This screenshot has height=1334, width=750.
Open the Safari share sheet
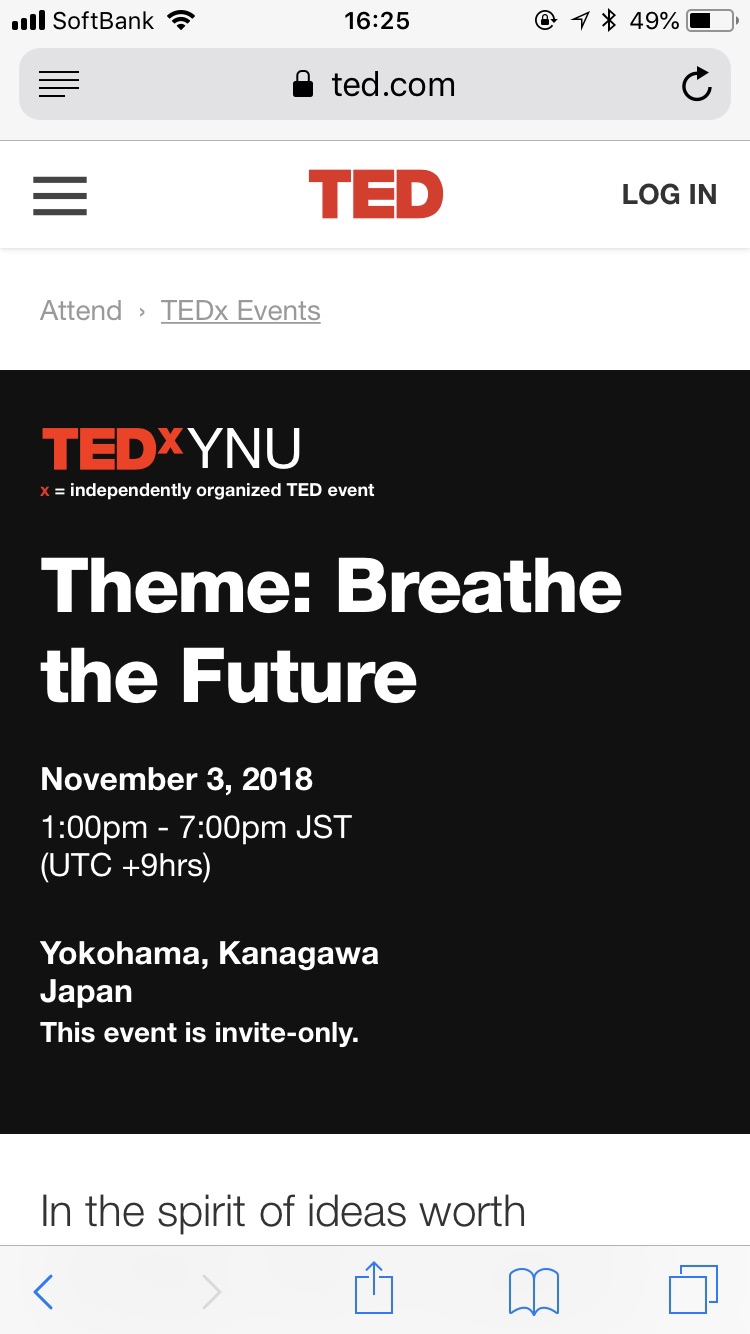click(x=375, y=1288)
